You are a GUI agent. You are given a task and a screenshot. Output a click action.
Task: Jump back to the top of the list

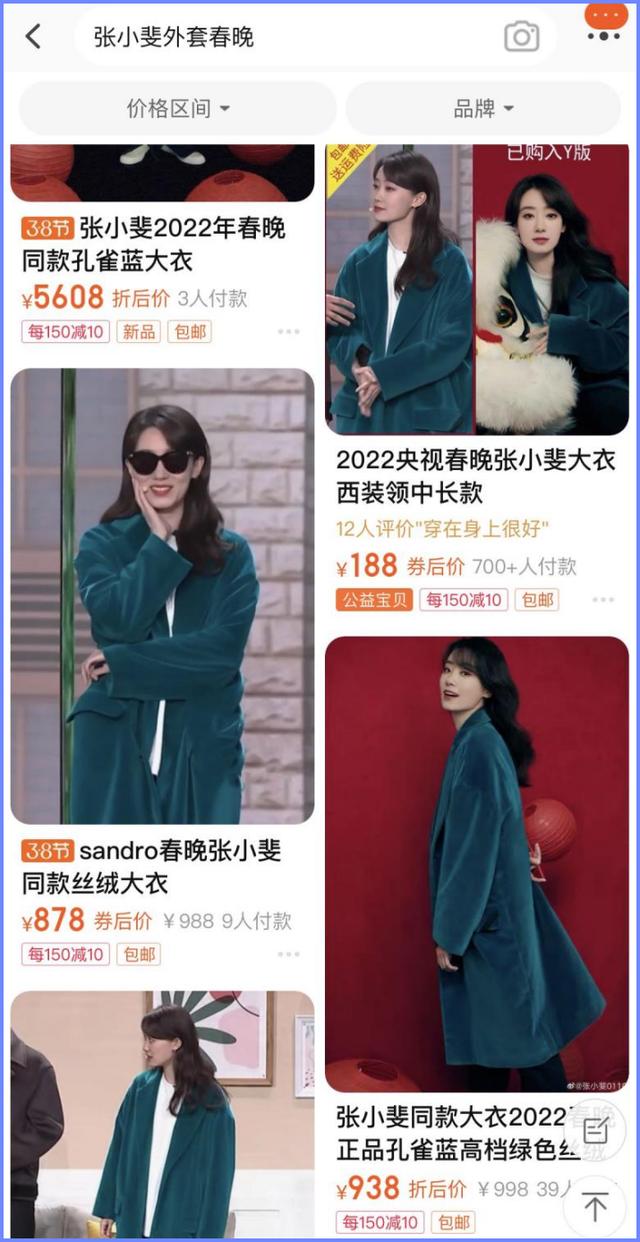coord(596,1208)
